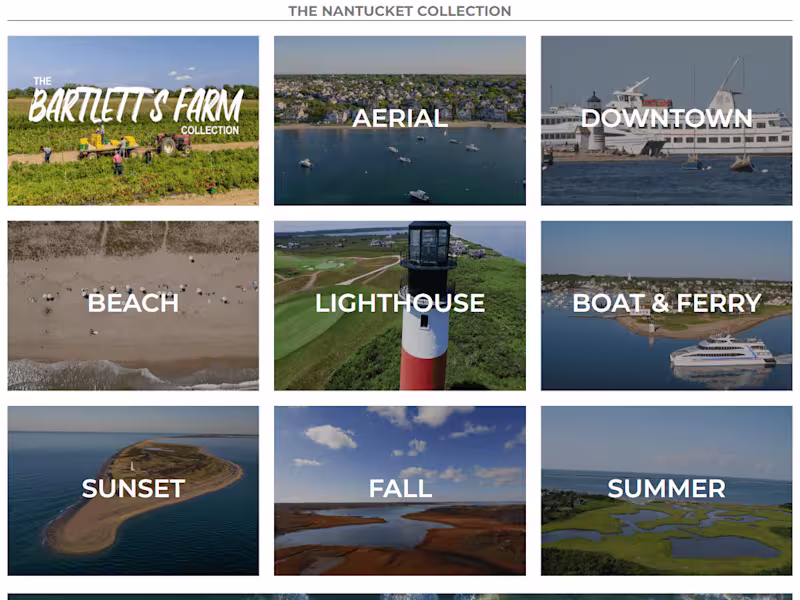Select the Beach collection tile
Viewport: 800px width, 600px height.
coord(133,305)
